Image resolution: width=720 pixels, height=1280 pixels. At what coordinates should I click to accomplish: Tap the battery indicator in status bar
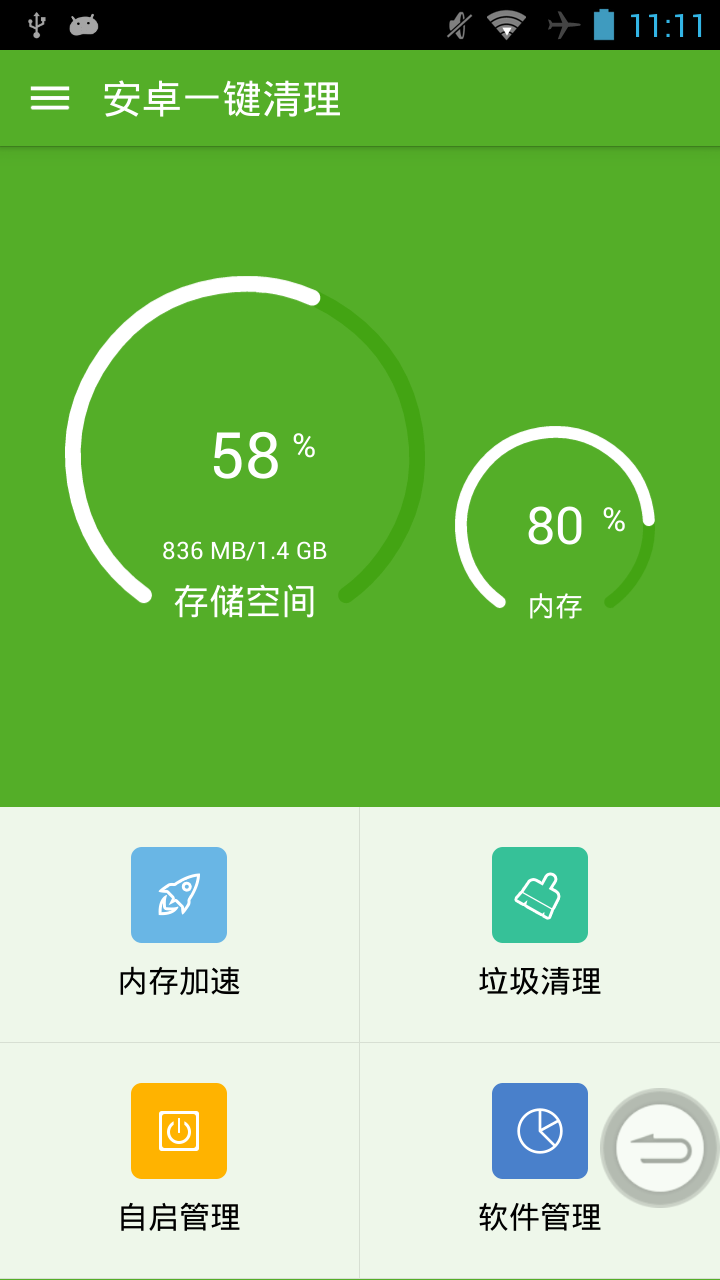click(x=601, y=24)
